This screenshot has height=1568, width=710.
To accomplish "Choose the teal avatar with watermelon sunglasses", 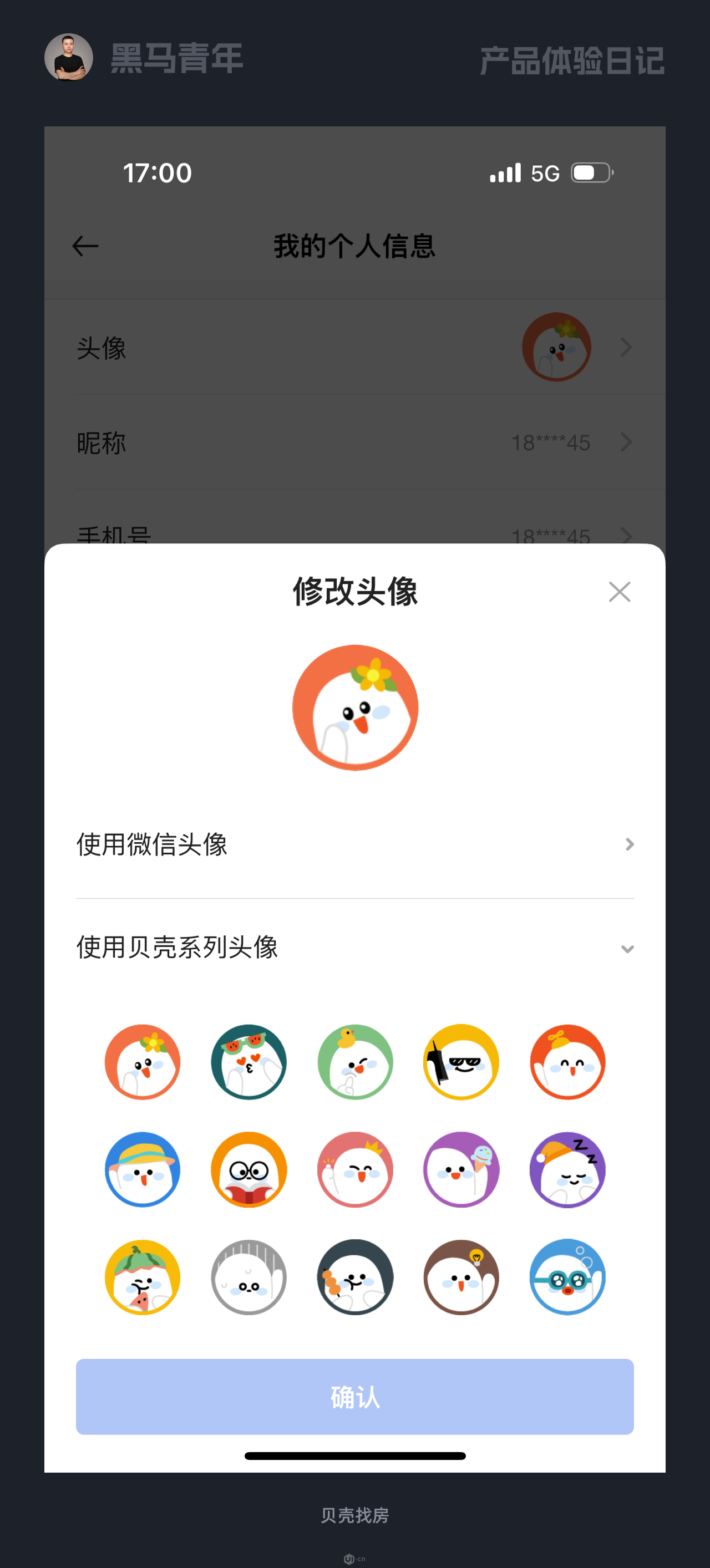I will click(248, 1062).
